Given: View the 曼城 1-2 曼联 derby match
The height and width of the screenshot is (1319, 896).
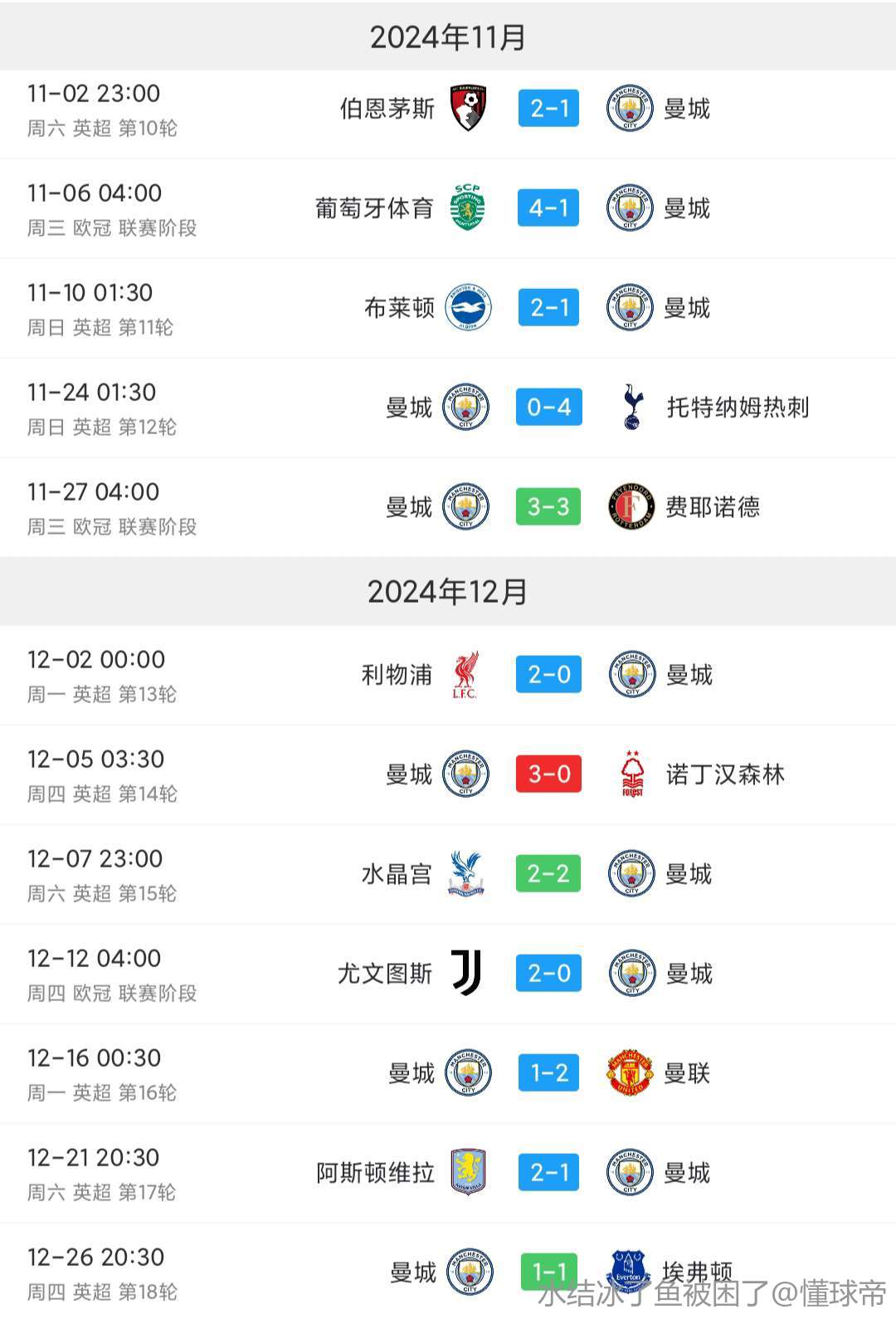Looking at the screenshot, I should tap(548, 1073).
